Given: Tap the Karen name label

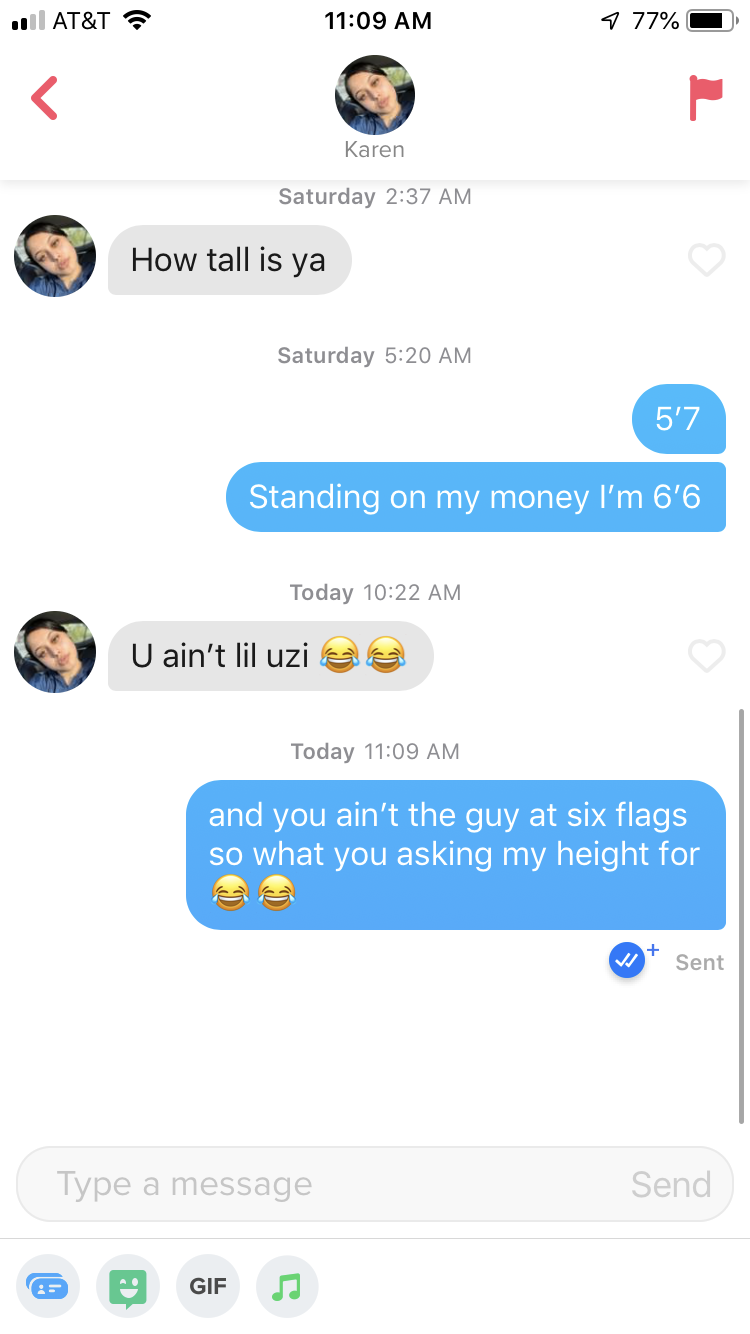Looking at the screenshot, I should click(374, 149).
